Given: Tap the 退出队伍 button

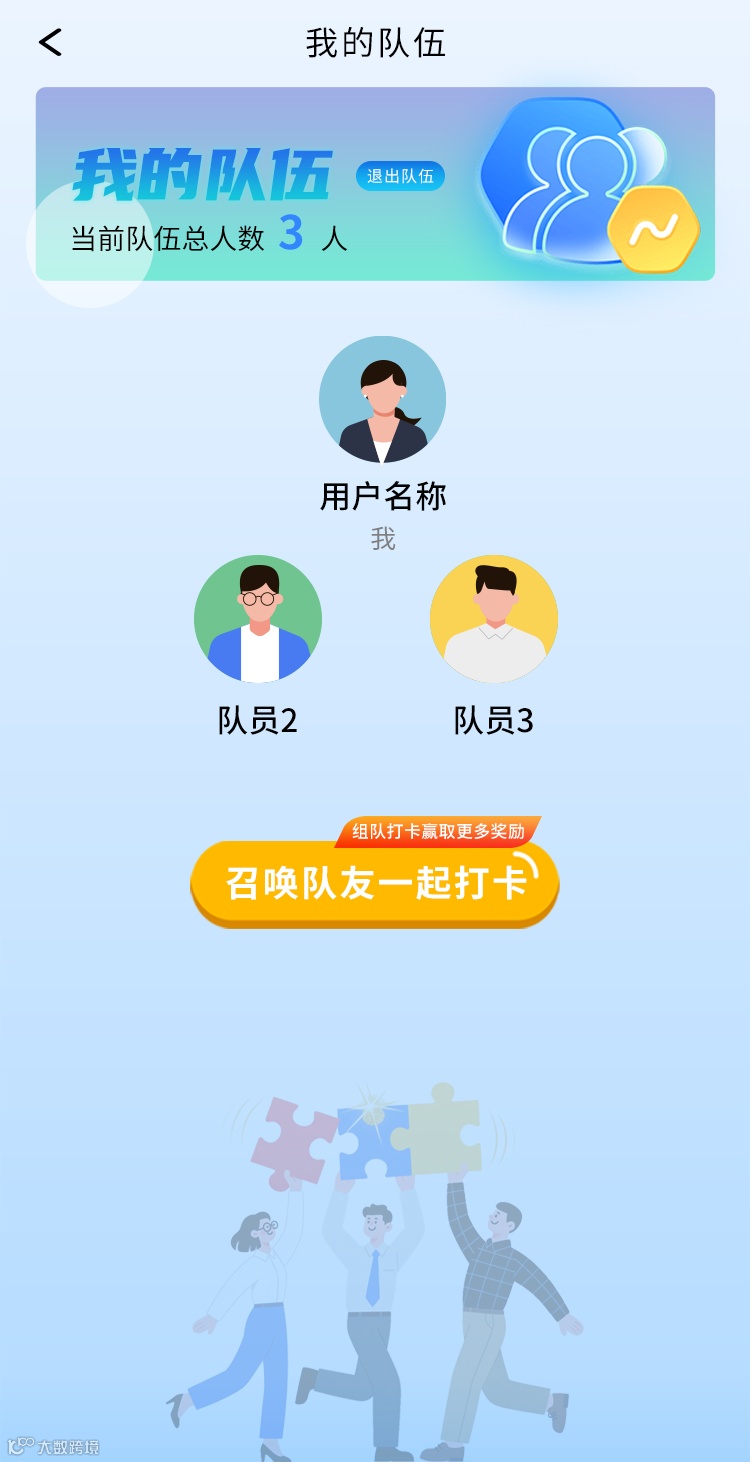Looking at the screenshot, I should point(400,176).
